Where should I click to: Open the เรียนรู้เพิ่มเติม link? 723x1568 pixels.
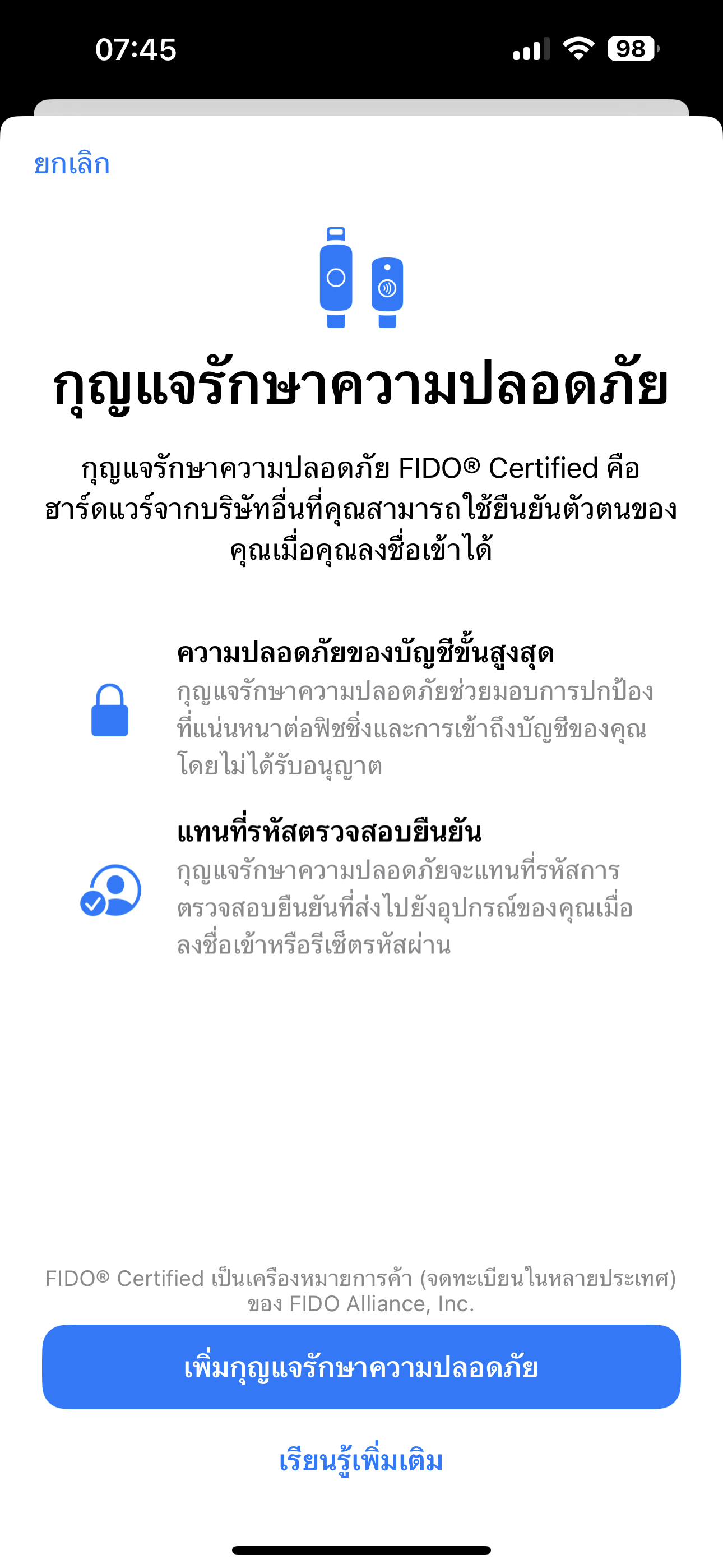click(361, 1461)
